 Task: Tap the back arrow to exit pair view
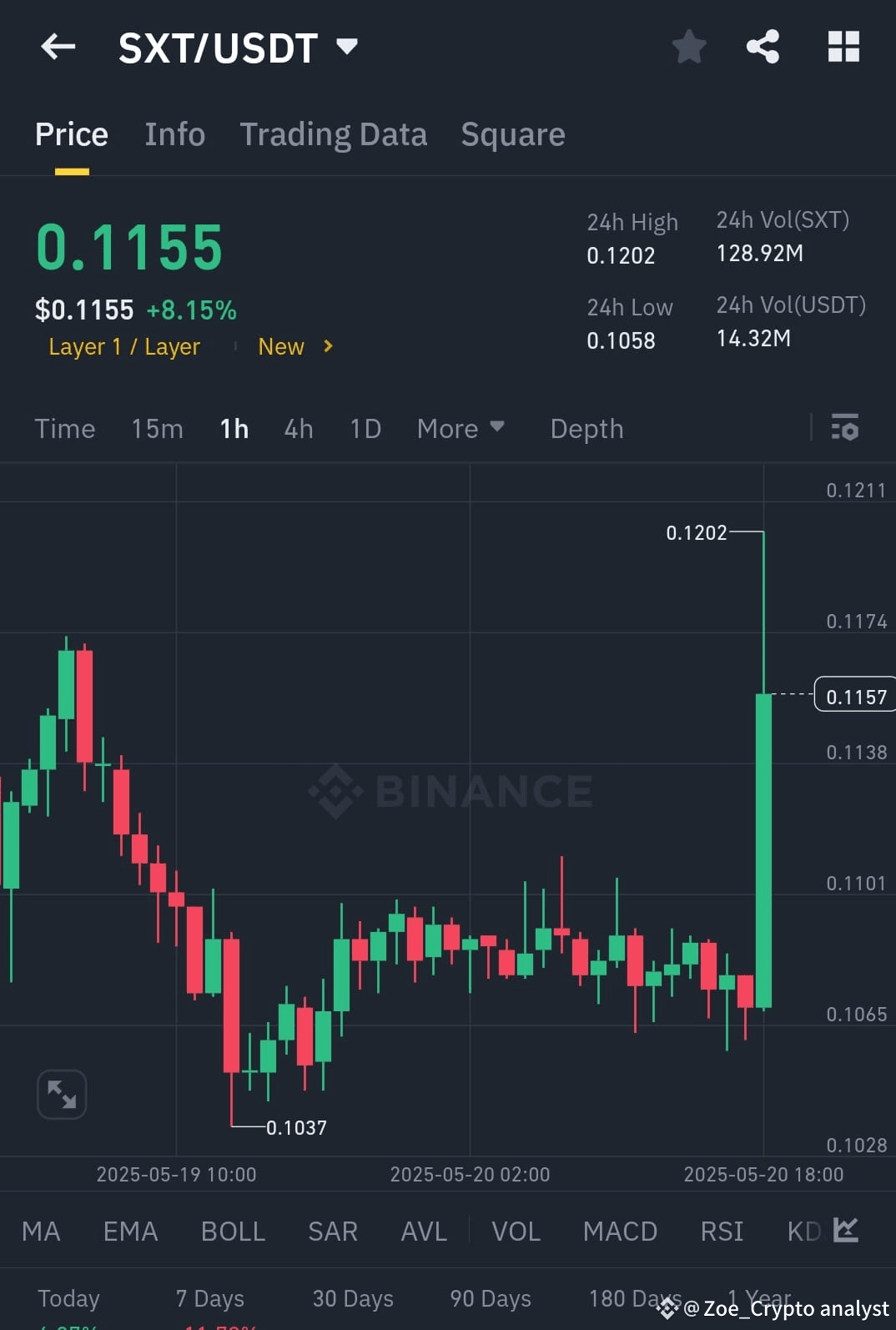coord(57,47)
